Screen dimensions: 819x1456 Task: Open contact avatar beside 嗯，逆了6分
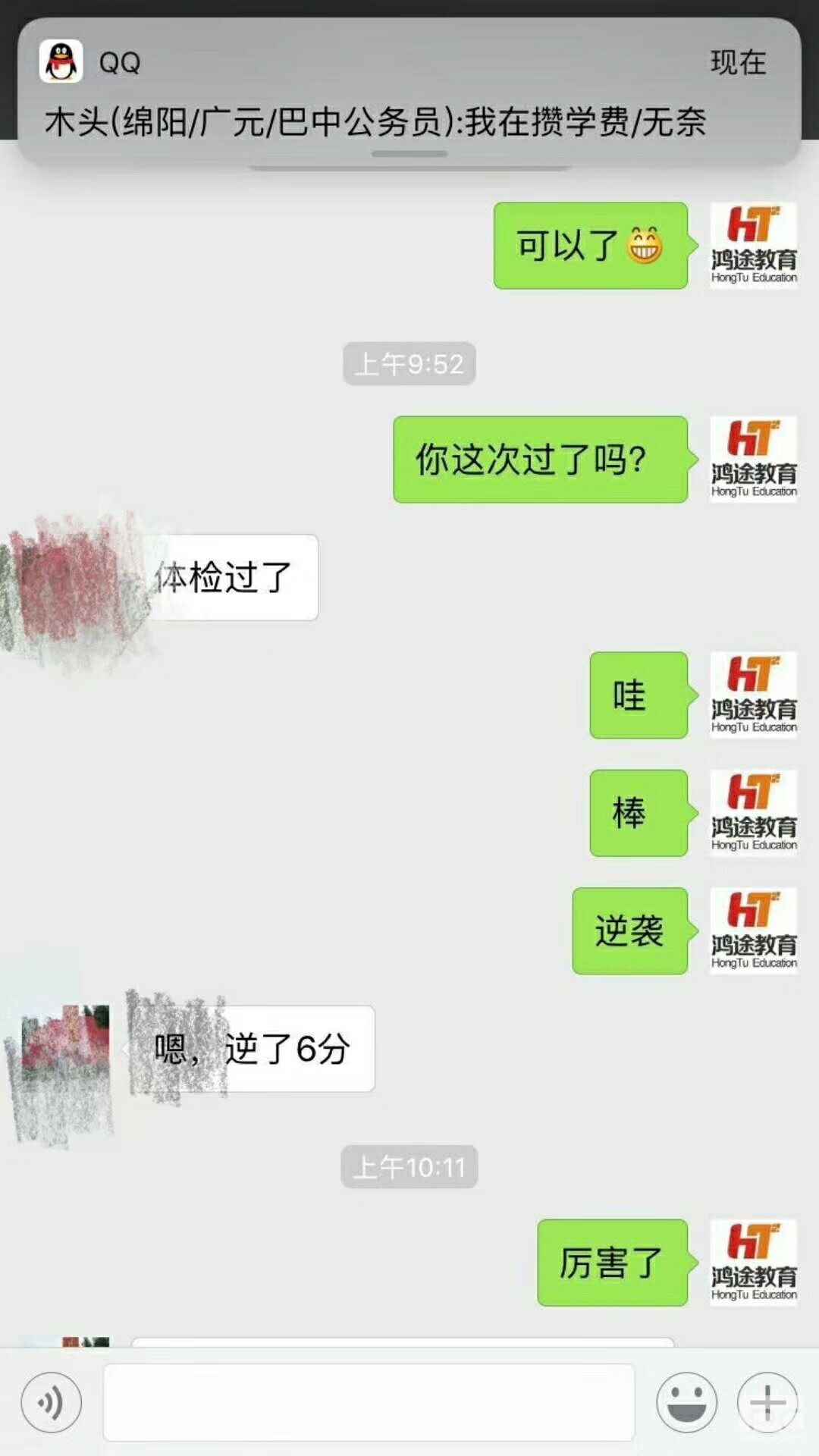click(x=66, y=1048)
